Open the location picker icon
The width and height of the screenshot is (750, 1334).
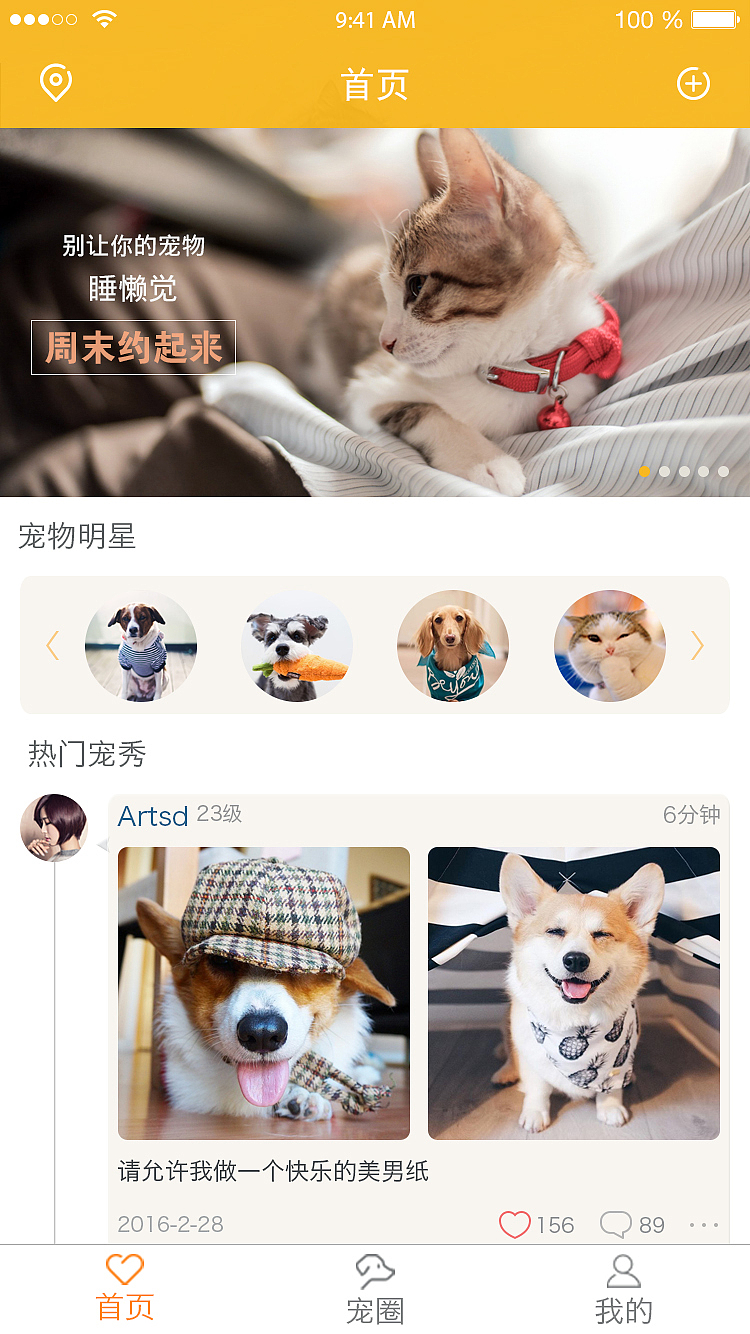(54, 83)
